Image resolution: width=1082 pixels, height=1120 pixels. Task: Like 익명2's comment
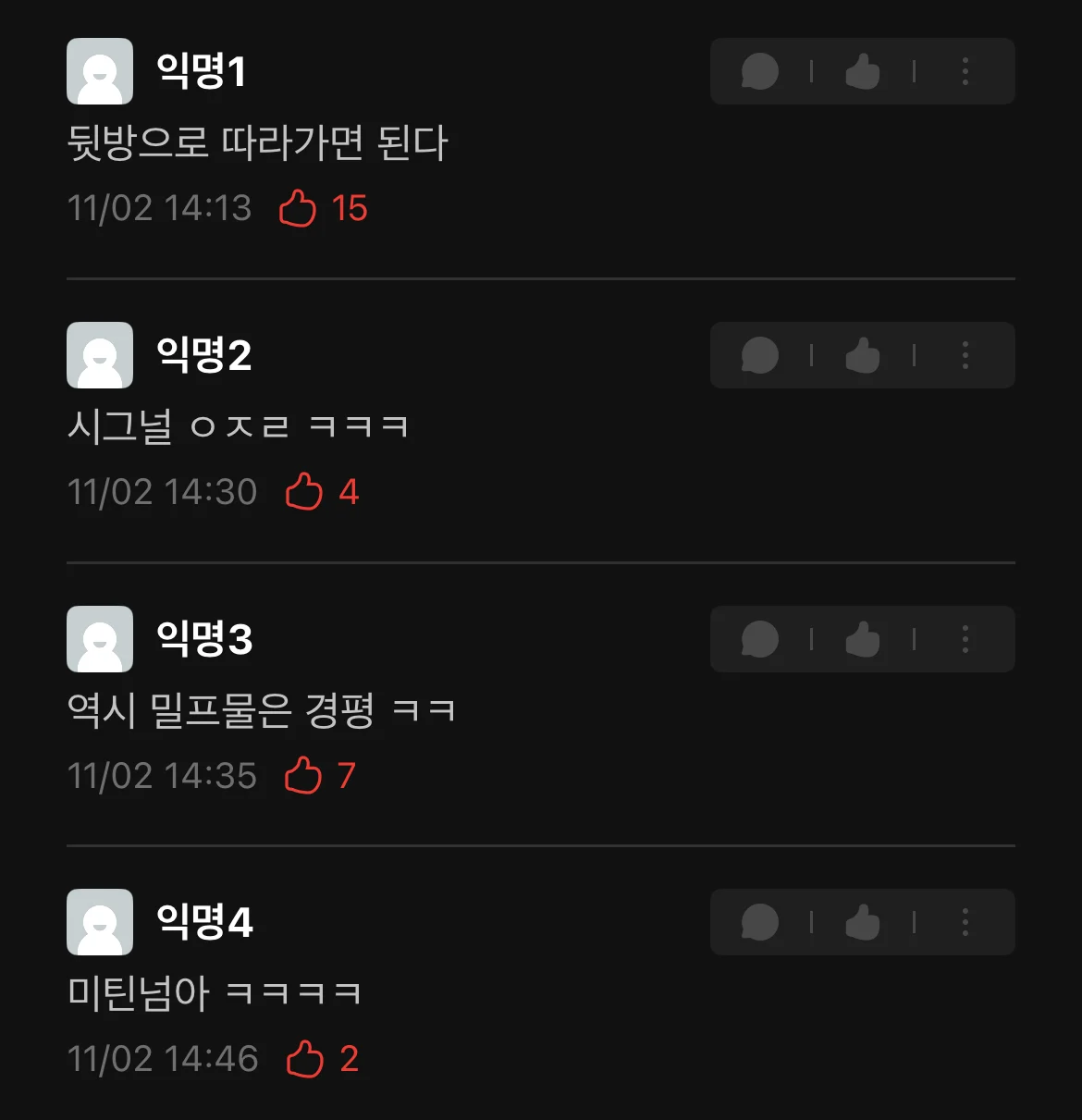[x=862, y=355]
